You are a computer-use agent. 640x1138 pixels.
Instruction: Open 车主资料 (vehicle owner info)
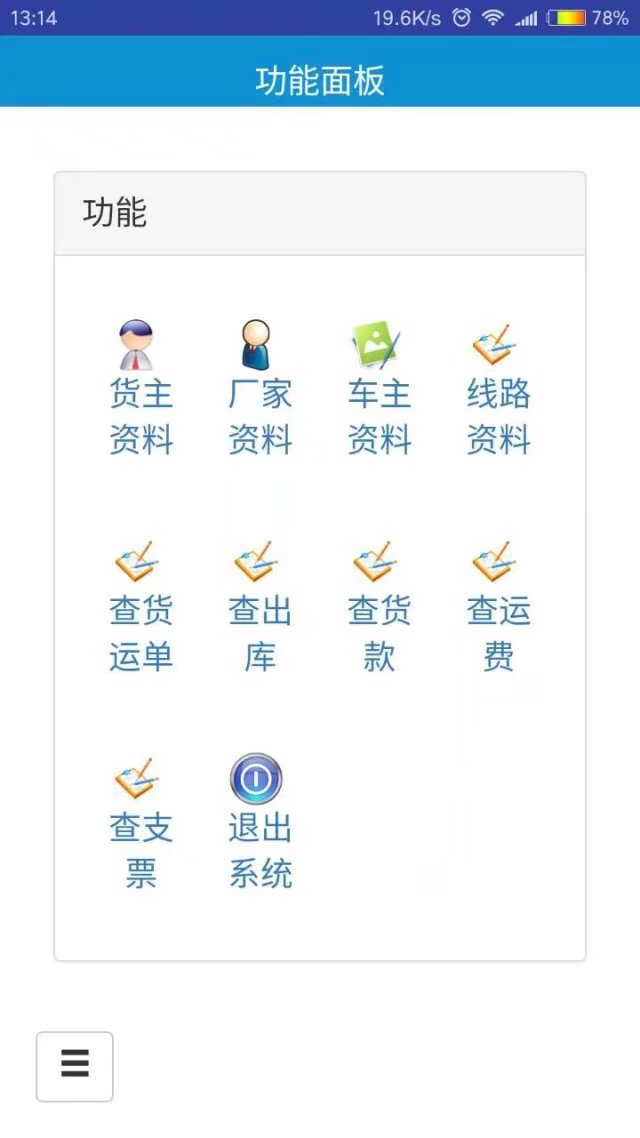coord(379,389)
